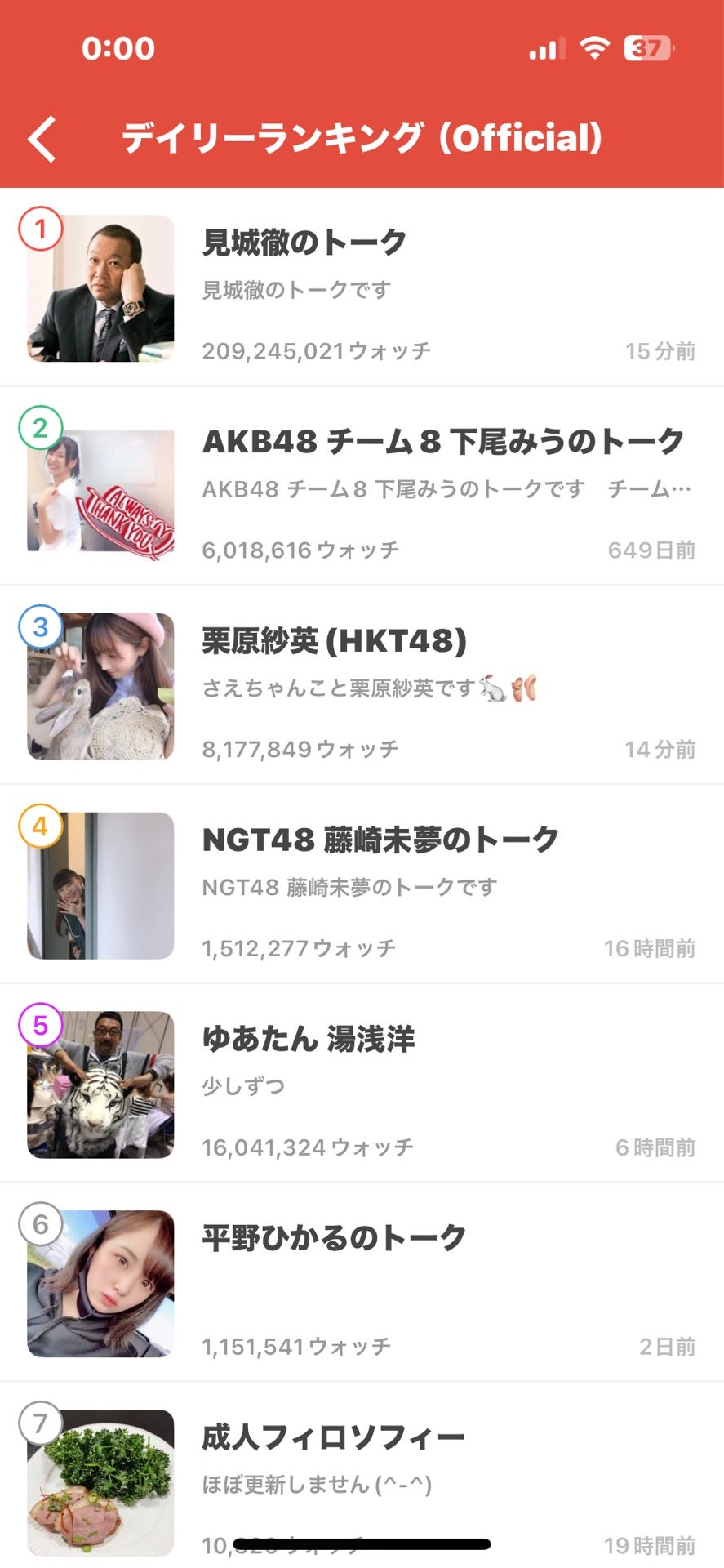Screen dimensions: 724x1568
Task: Open AKB48 チーム8 下尾みうのトーク
Action: 362,487
